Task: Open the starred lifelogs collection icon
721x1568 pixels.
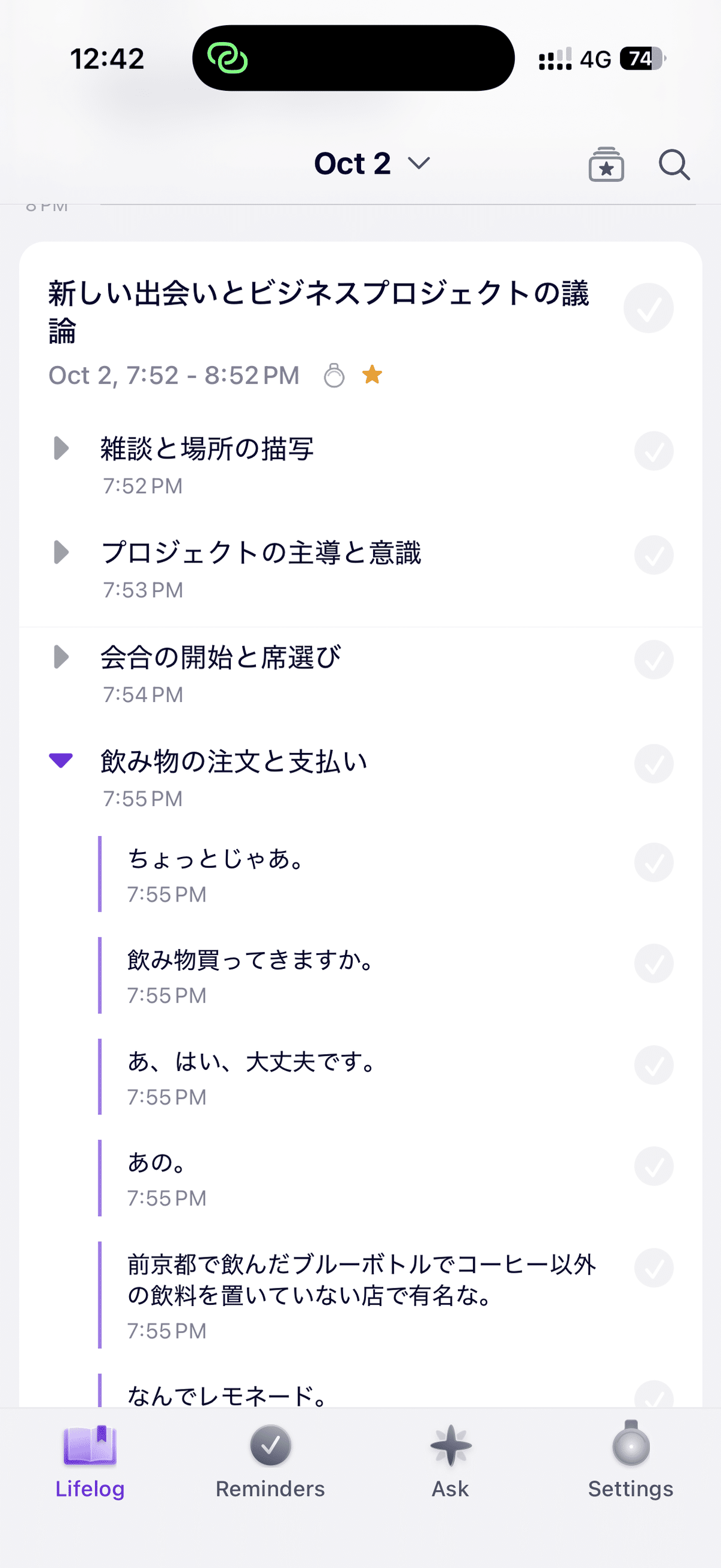Action: coord(605,163)
